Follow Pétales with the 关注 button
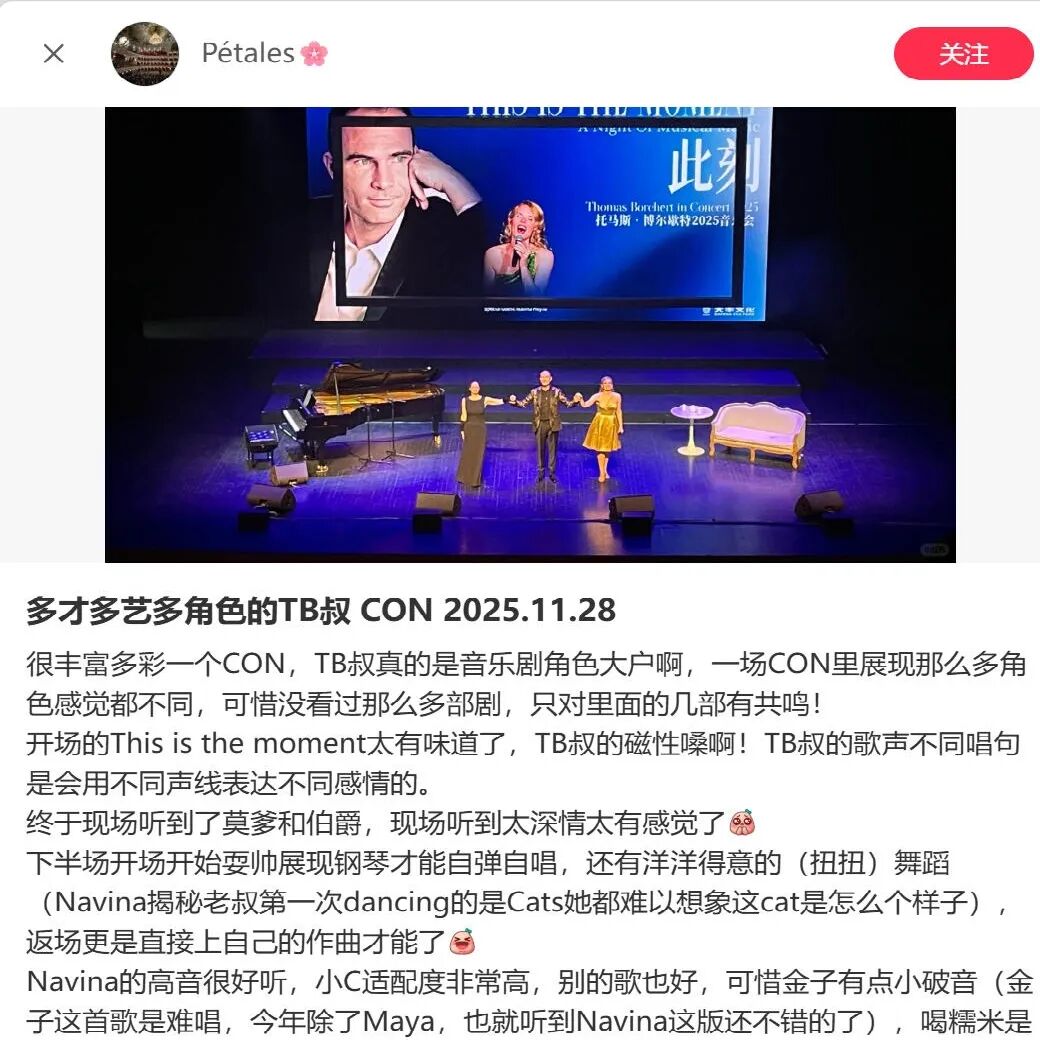 coord(962,54)
